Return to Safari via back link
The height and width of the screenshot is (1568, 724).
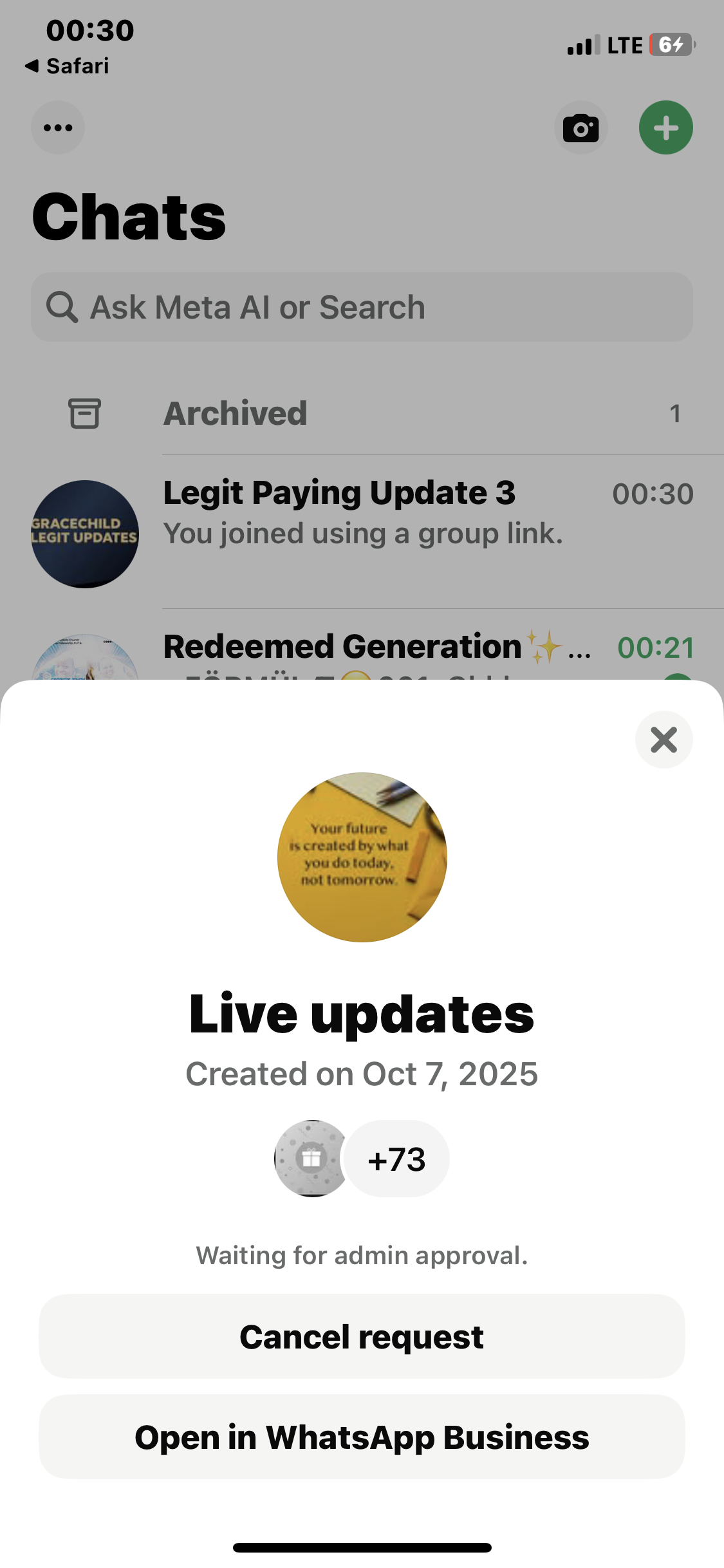tap(68, 66)
